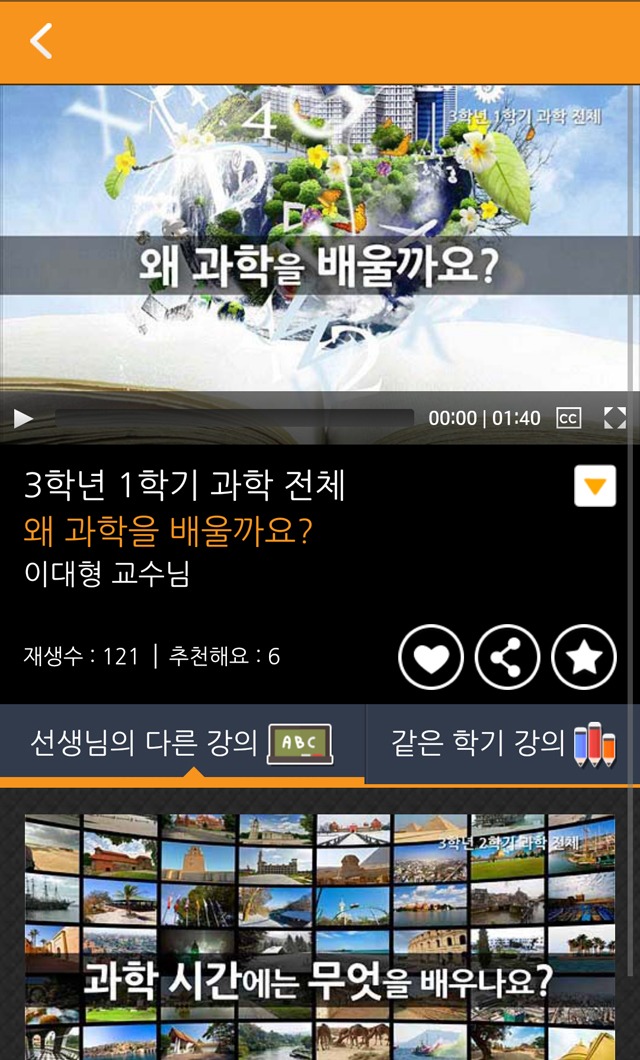Image resolution: width=640 pixels, height=1060 pixels.
Task: Toggle closed captions on the video
Action: click(x=568, y=418)
